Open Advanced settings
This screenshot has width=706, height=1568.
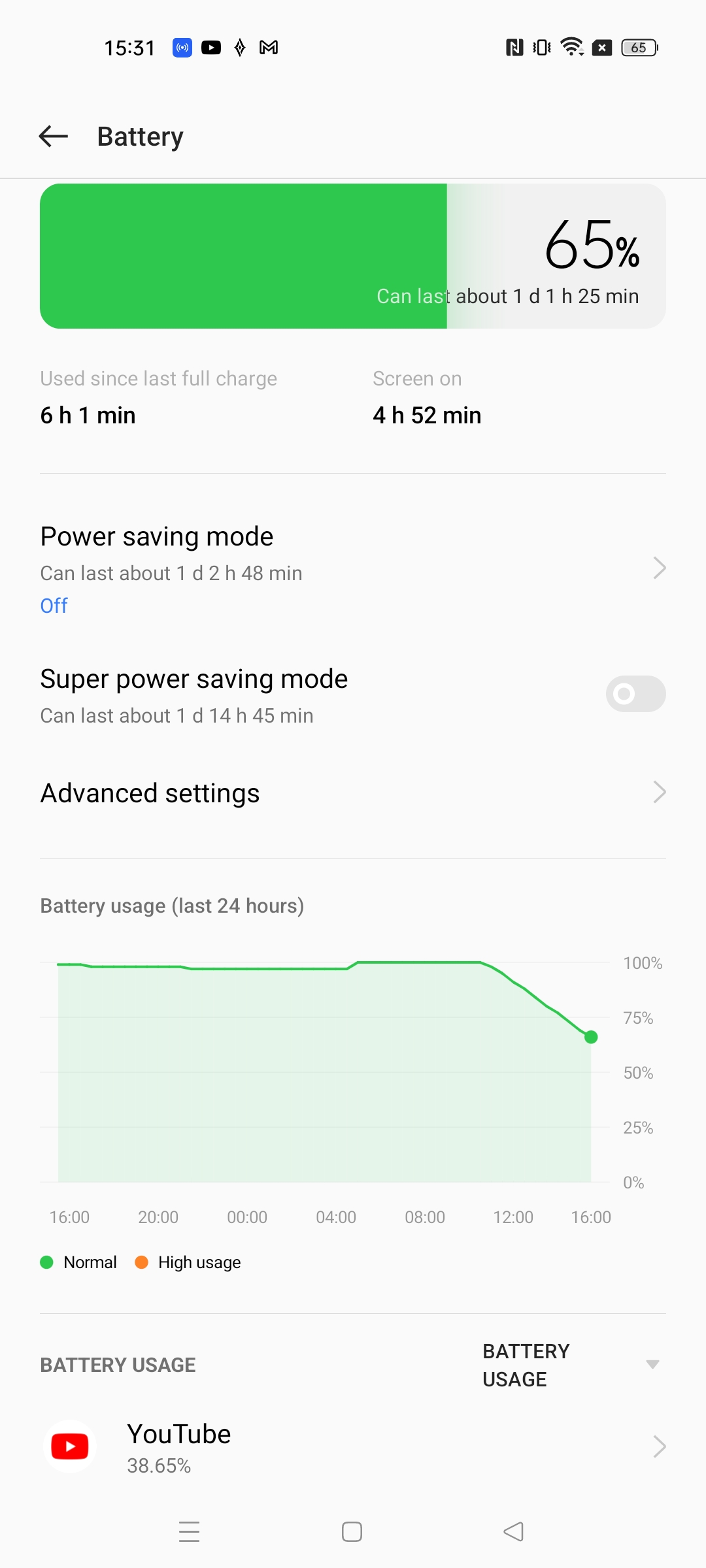[x=353, y=793]
